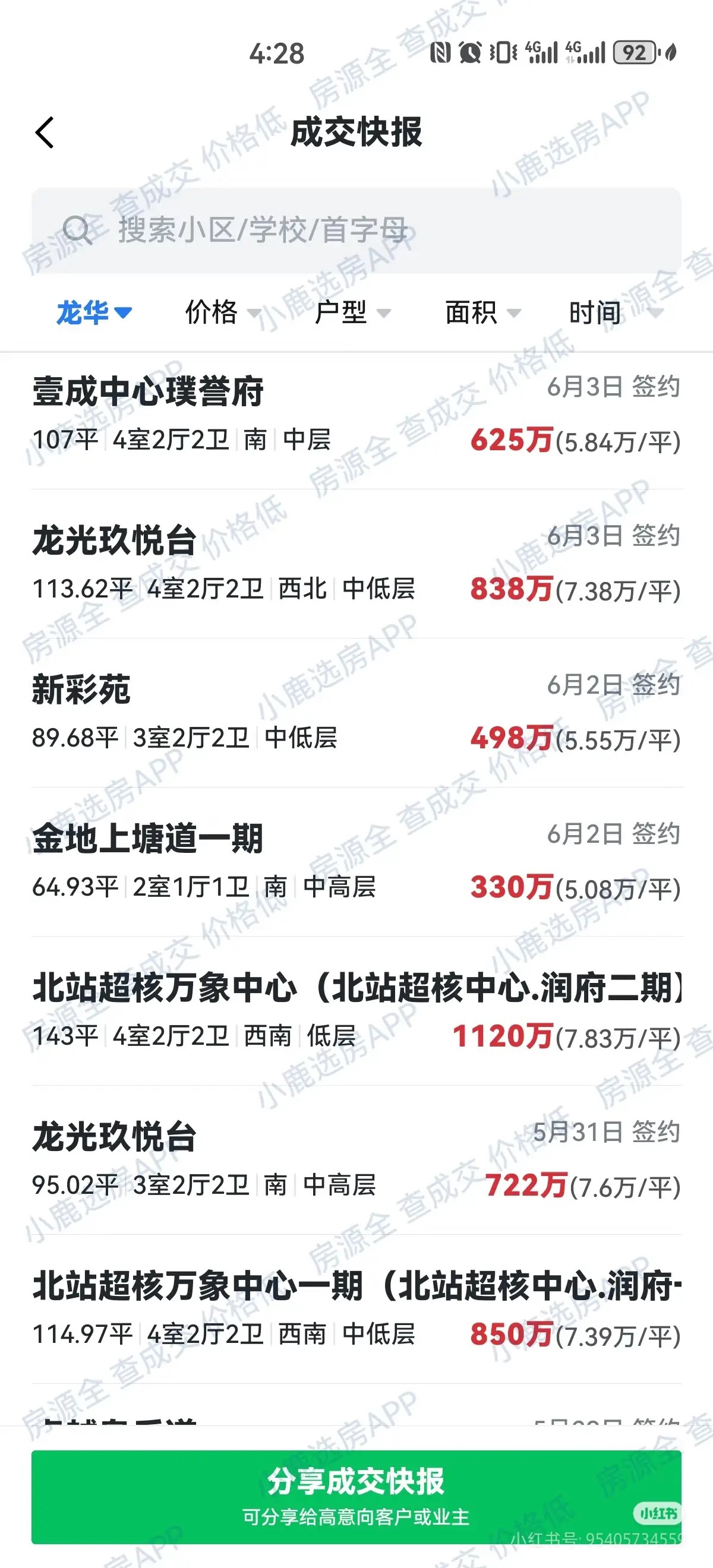The height and width of the screenshot is (1568, 713).
Task: Open 龙光玖悦台 722万 deal record
Action: pyautogui.click(x=356, y=1160)
